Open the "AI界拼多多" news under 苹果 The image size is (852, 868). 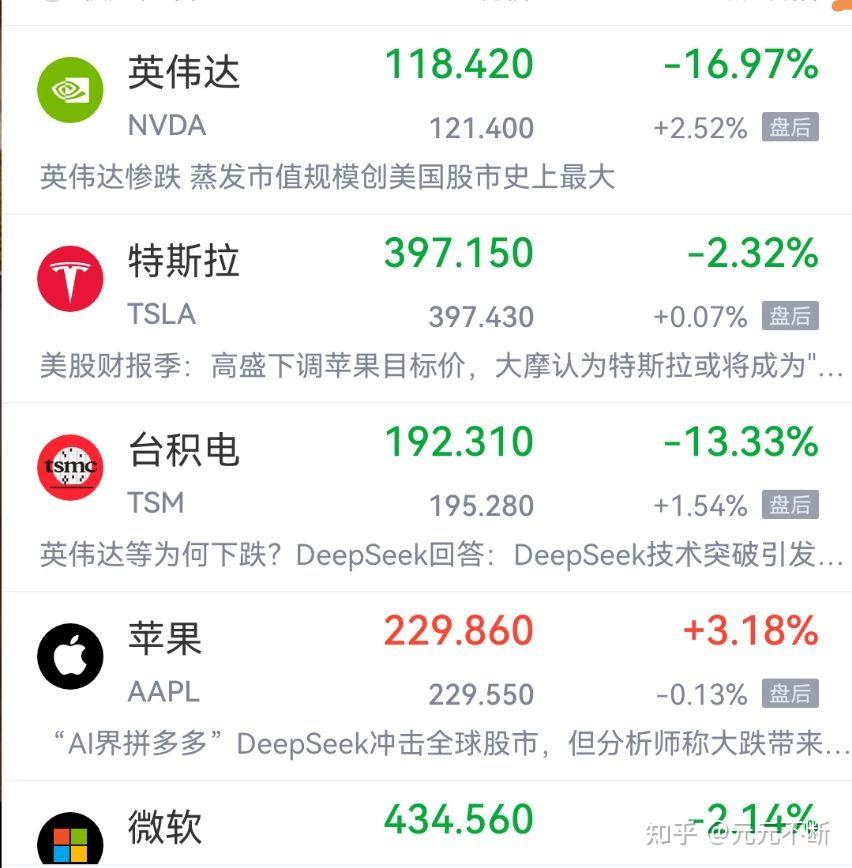(448, 743)
